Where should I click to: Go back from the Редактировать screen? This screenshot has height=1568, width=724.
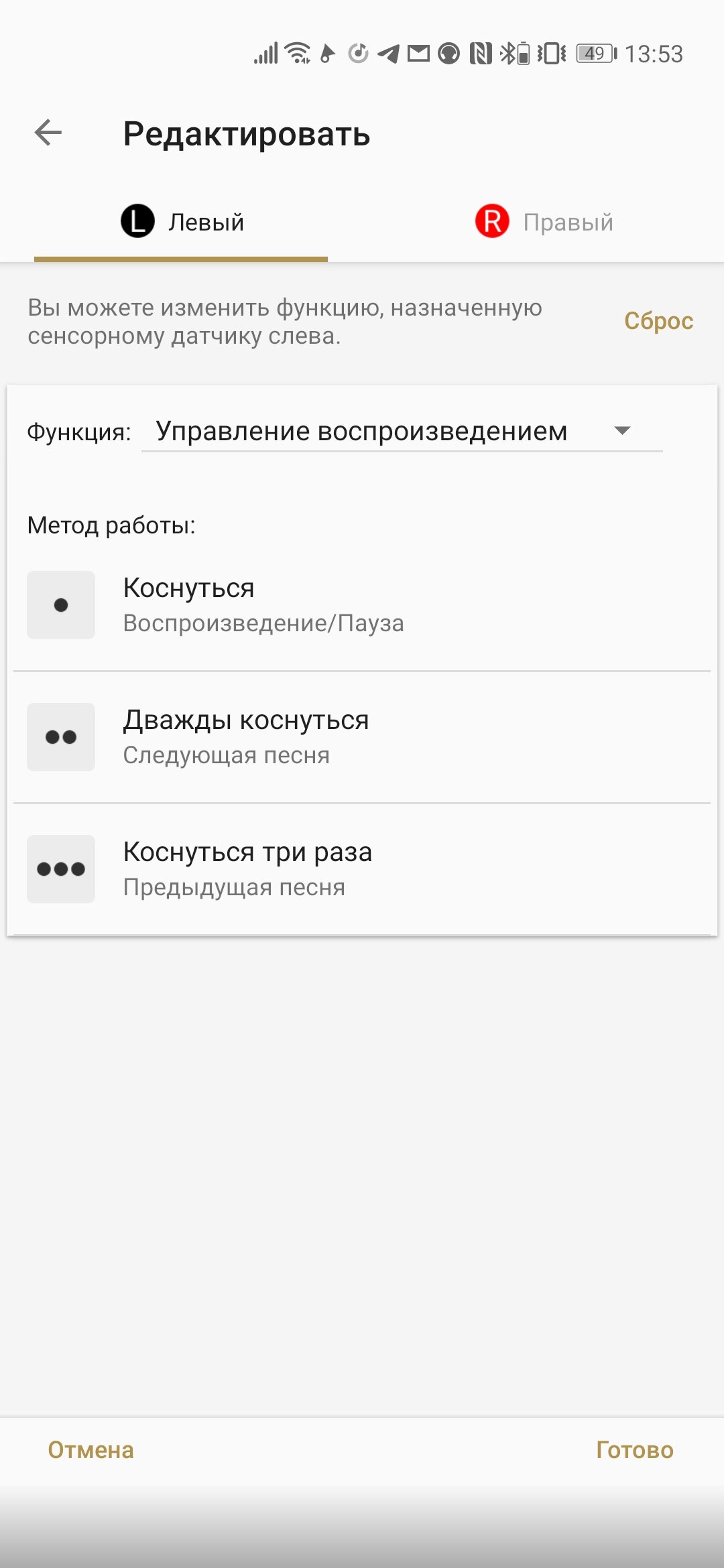pos(48,133)
